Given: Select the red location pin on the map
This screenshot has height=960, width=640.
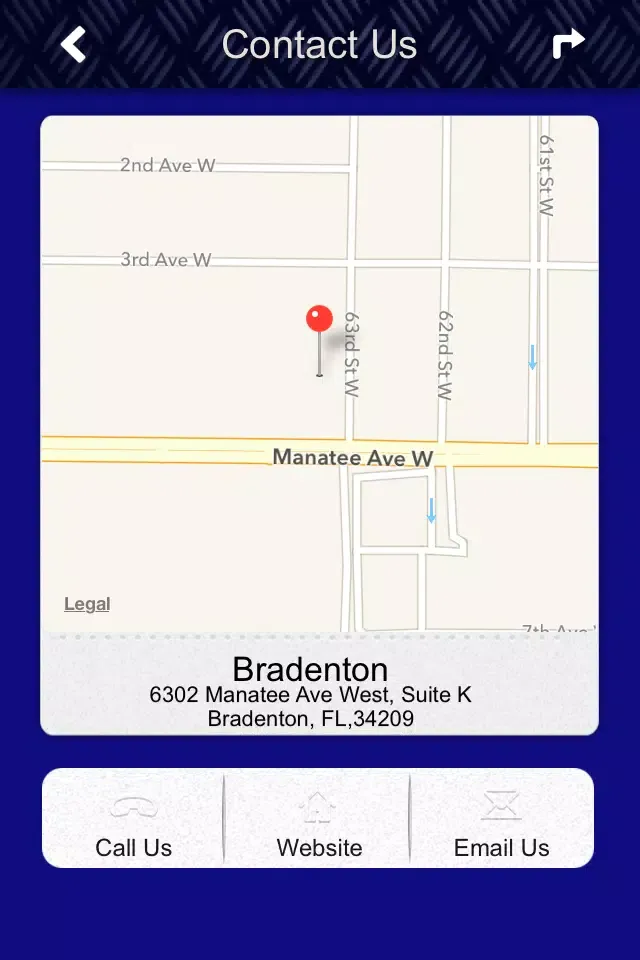Looking at the screenshot, I should click(319, 322).
